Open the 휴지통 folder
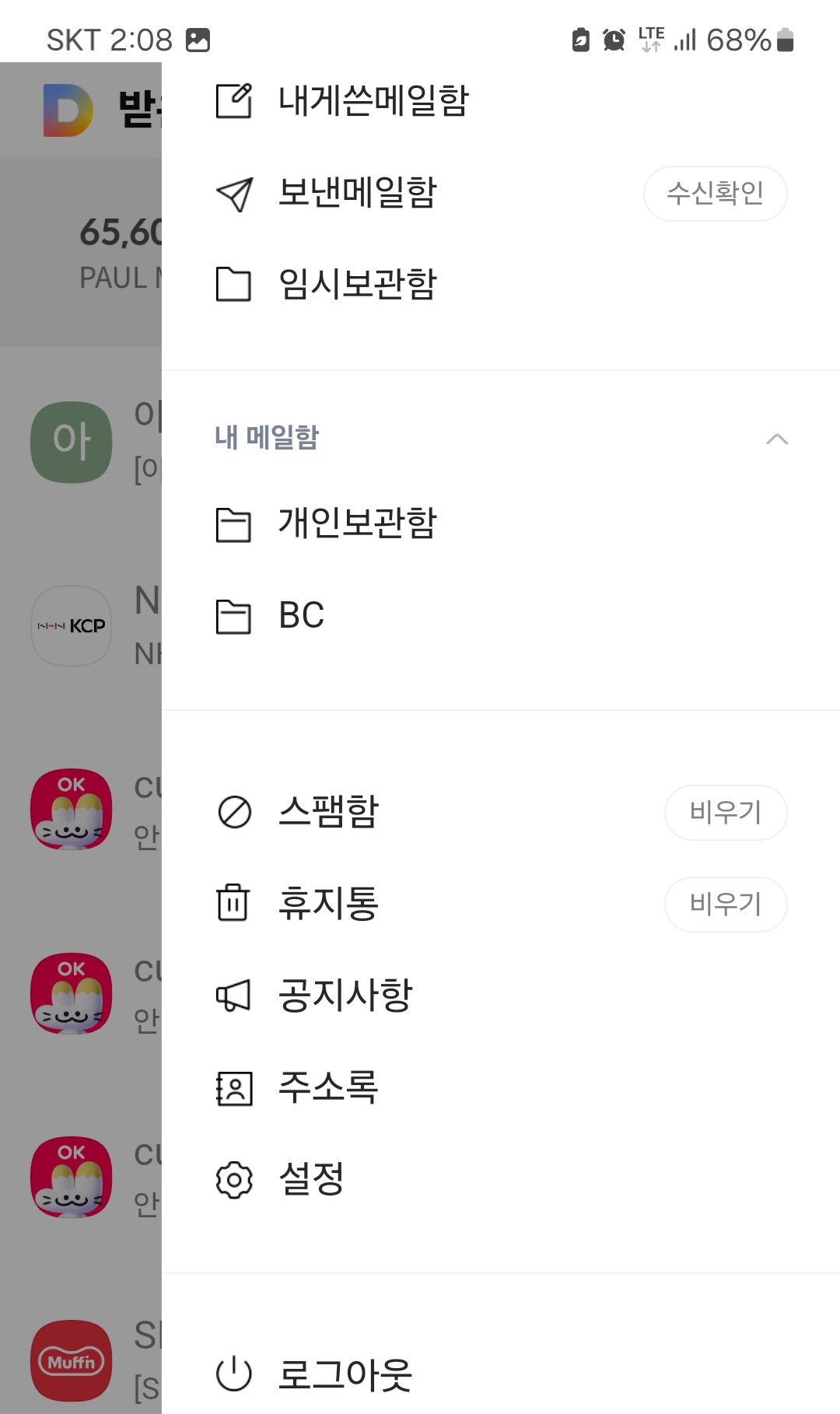The image size is (840, 1414). point(328,904)
